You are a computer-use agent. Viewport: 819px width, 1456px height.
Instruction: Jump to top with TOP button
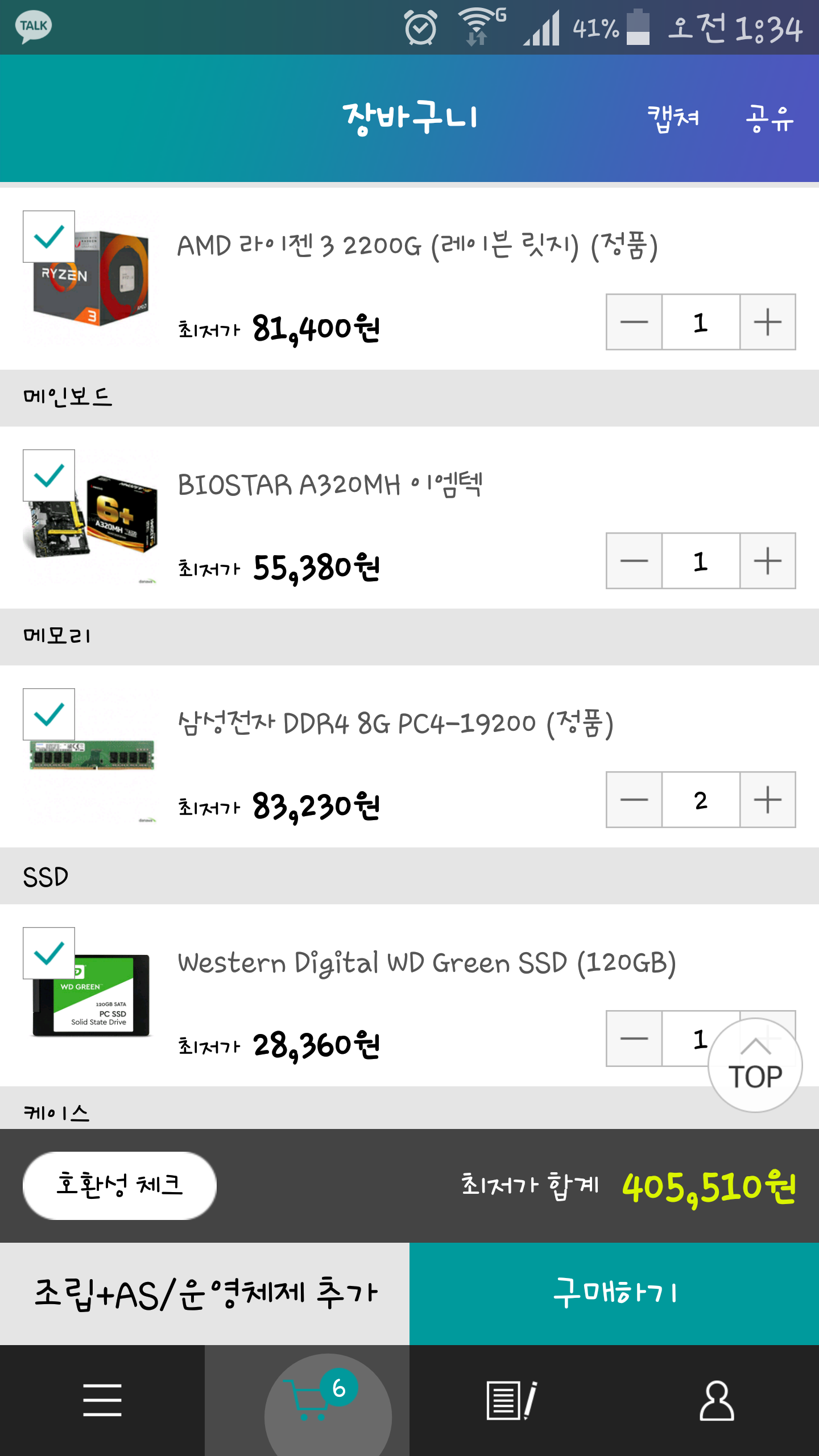point(755,1066)
